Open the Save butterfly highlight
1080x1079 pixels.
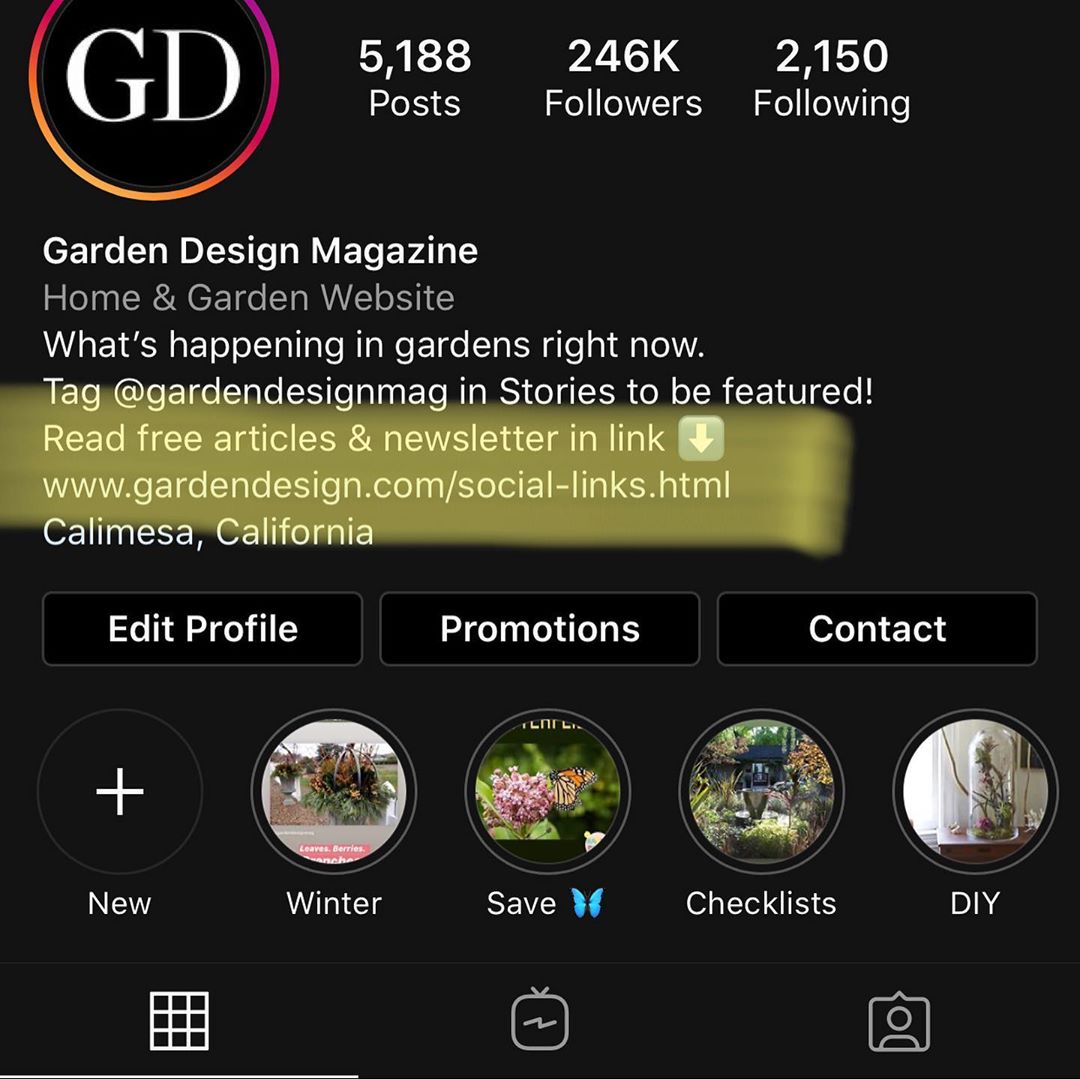coord(547,792)
